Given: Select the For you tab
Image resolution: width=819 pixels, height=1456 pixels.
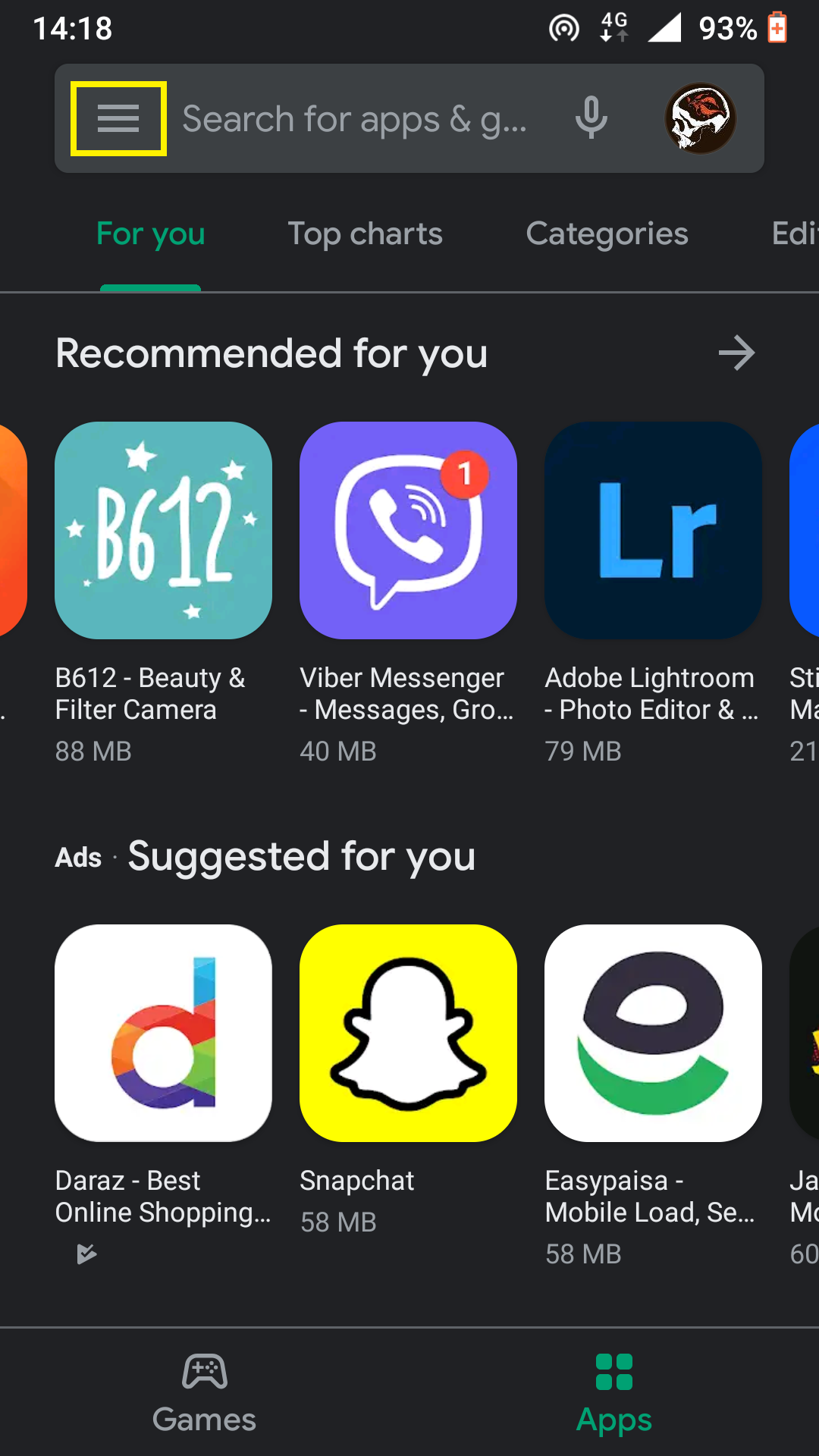Looking at the screenshot, I should [150, 234].
